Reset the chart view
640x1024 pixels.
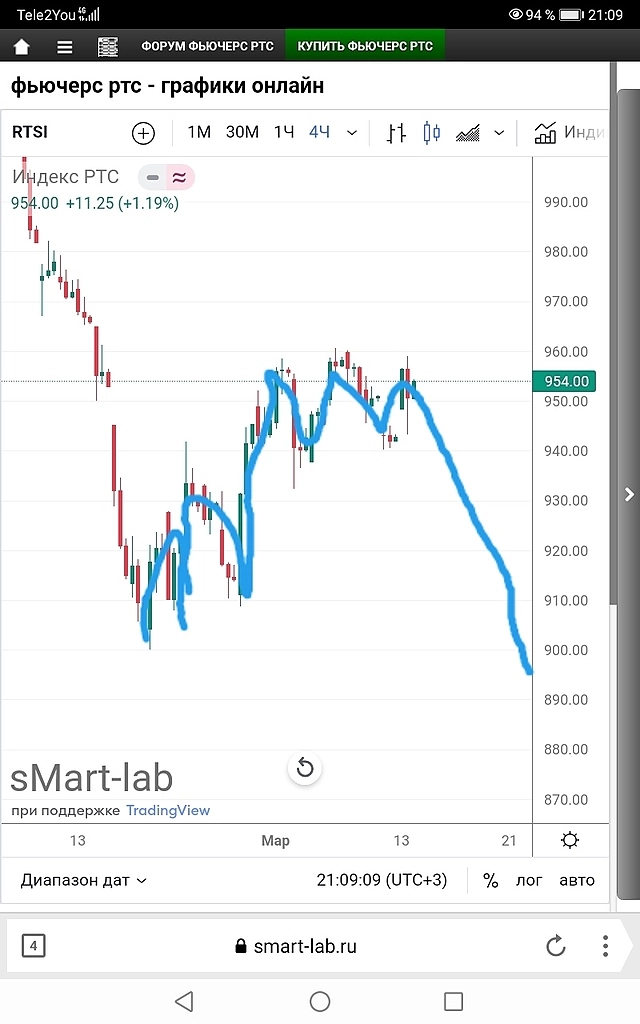tap(306, 768)
